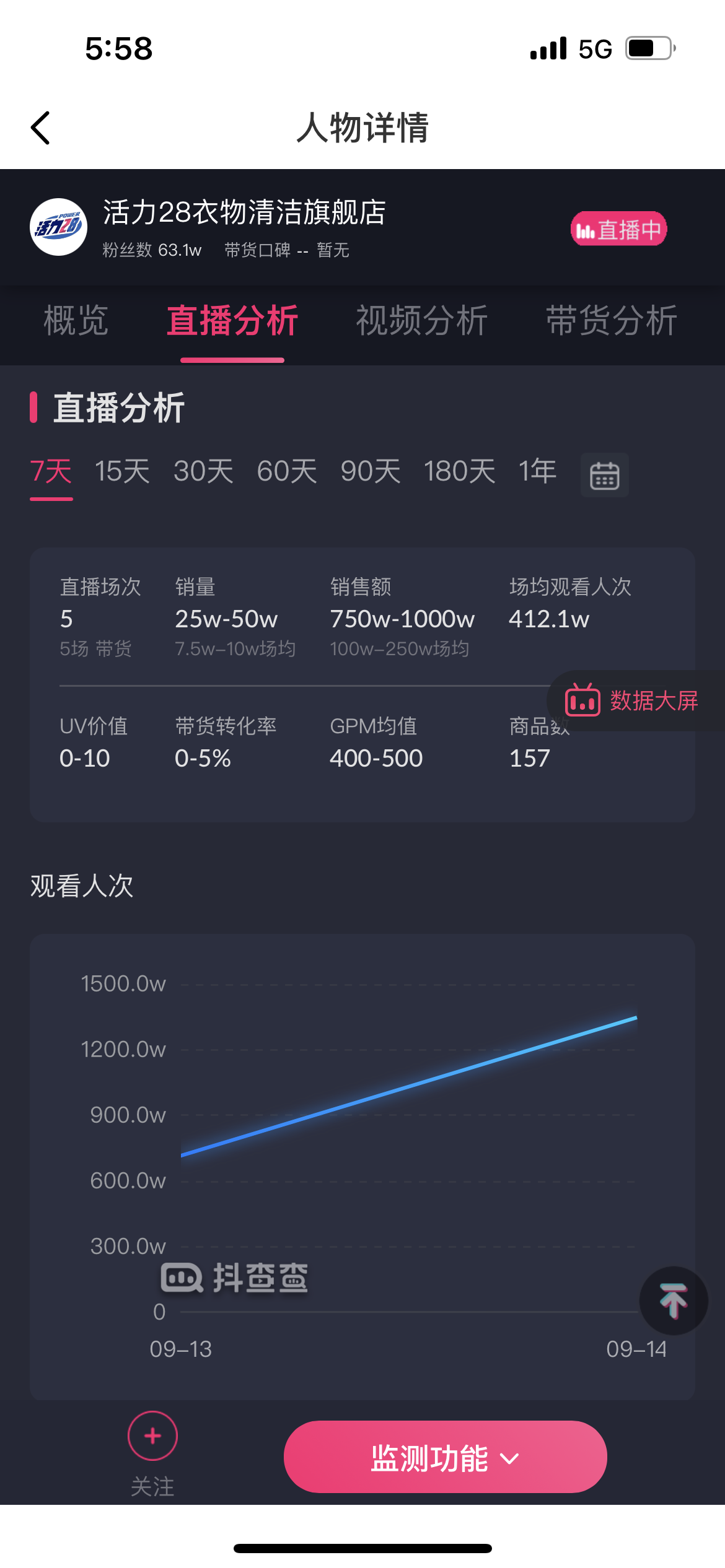Image resolution: width=725 pixels, height=1568 pixels.
Task: Select the 60天 time range
Action: (287, 472)
